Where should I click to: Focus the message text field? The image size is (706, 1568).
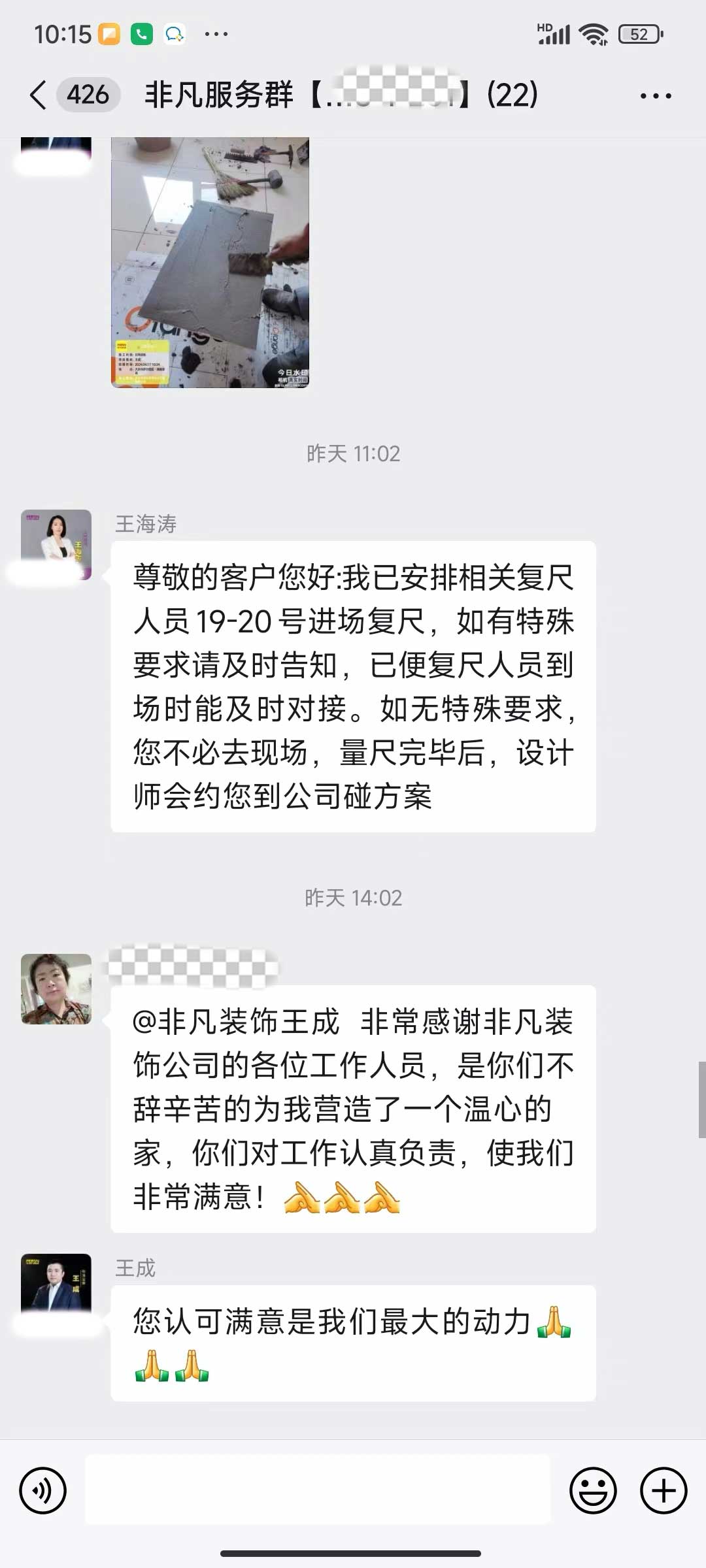click(x=318, y=1490)
